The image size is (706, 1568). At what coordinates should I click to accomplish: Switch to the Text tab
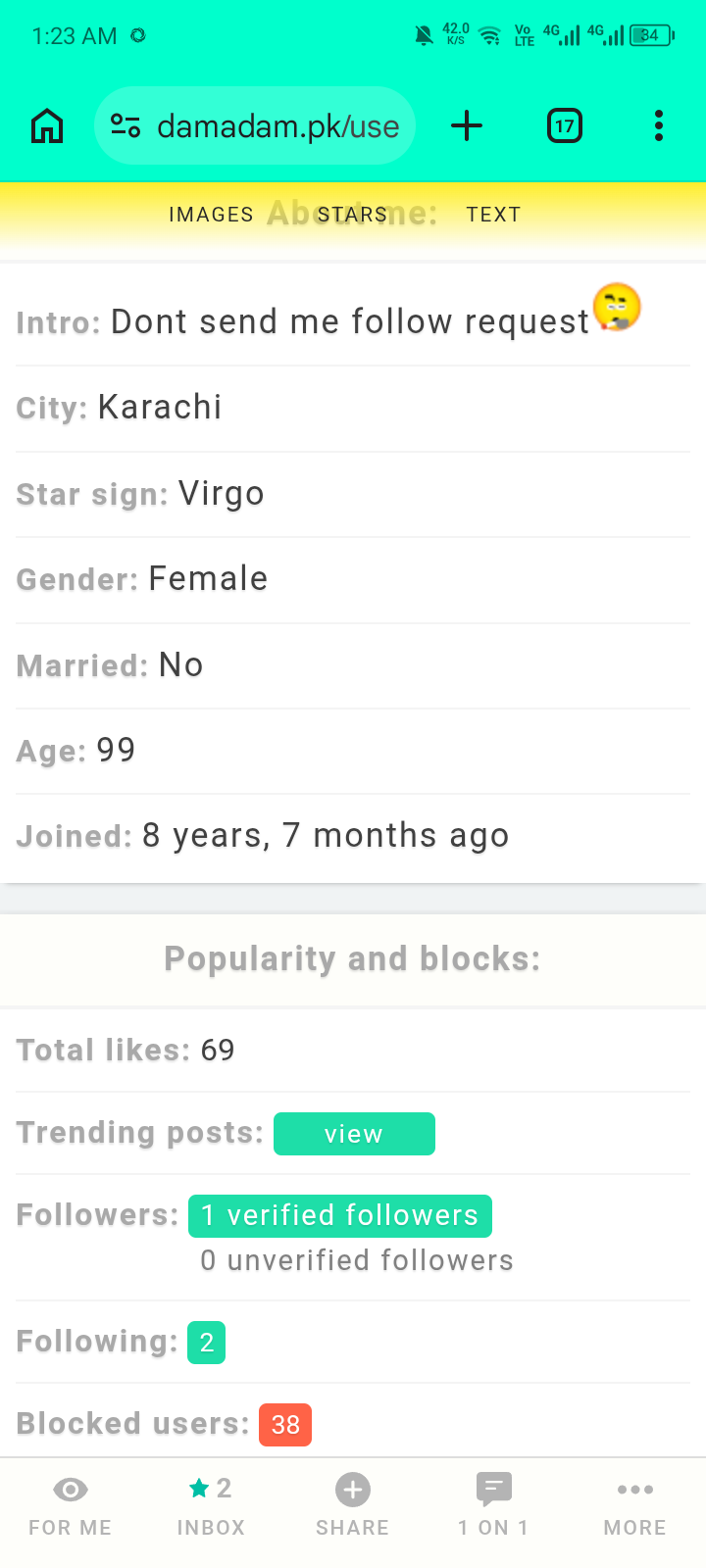click(x=493, y=215)
